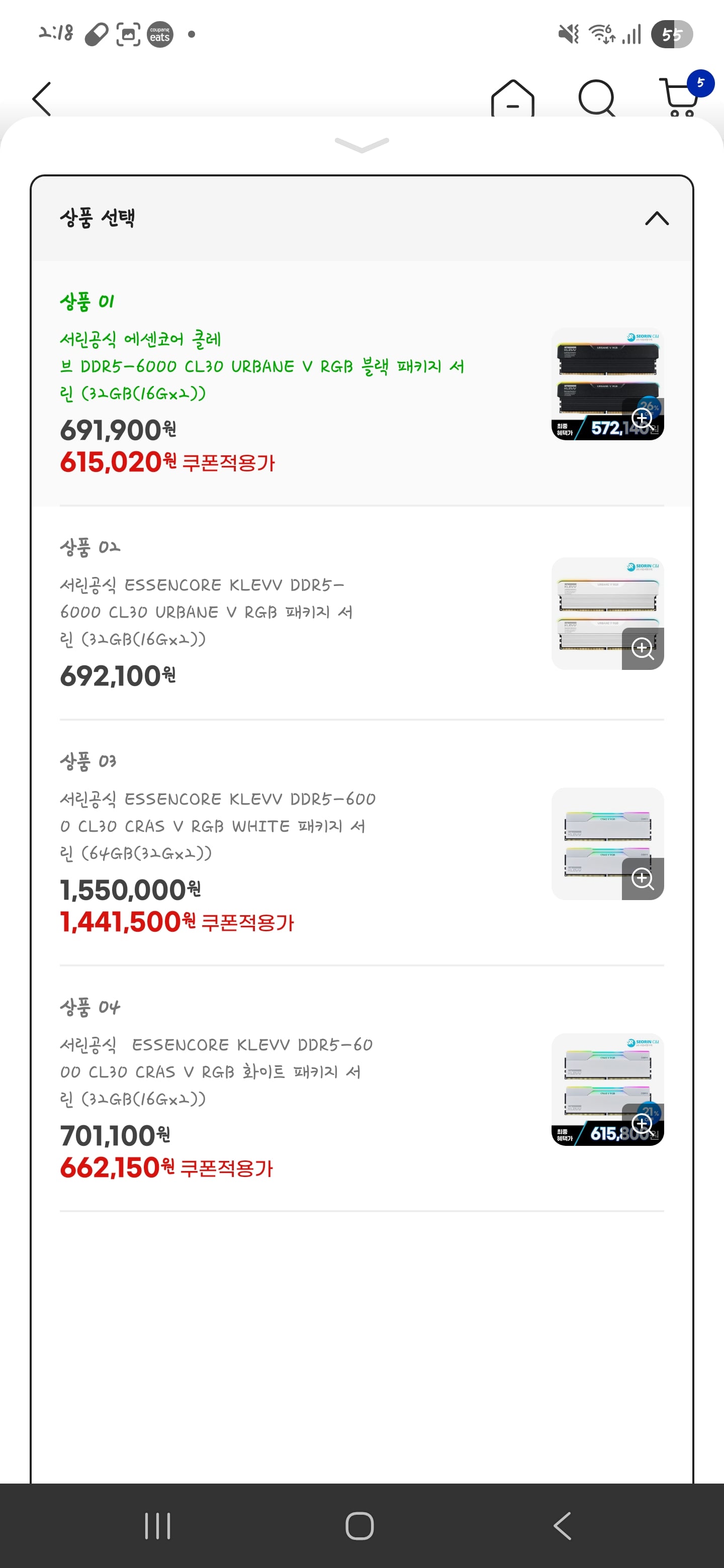Enlarge the 상품 03 product image
724x1568 pixels.
(643, 878)
